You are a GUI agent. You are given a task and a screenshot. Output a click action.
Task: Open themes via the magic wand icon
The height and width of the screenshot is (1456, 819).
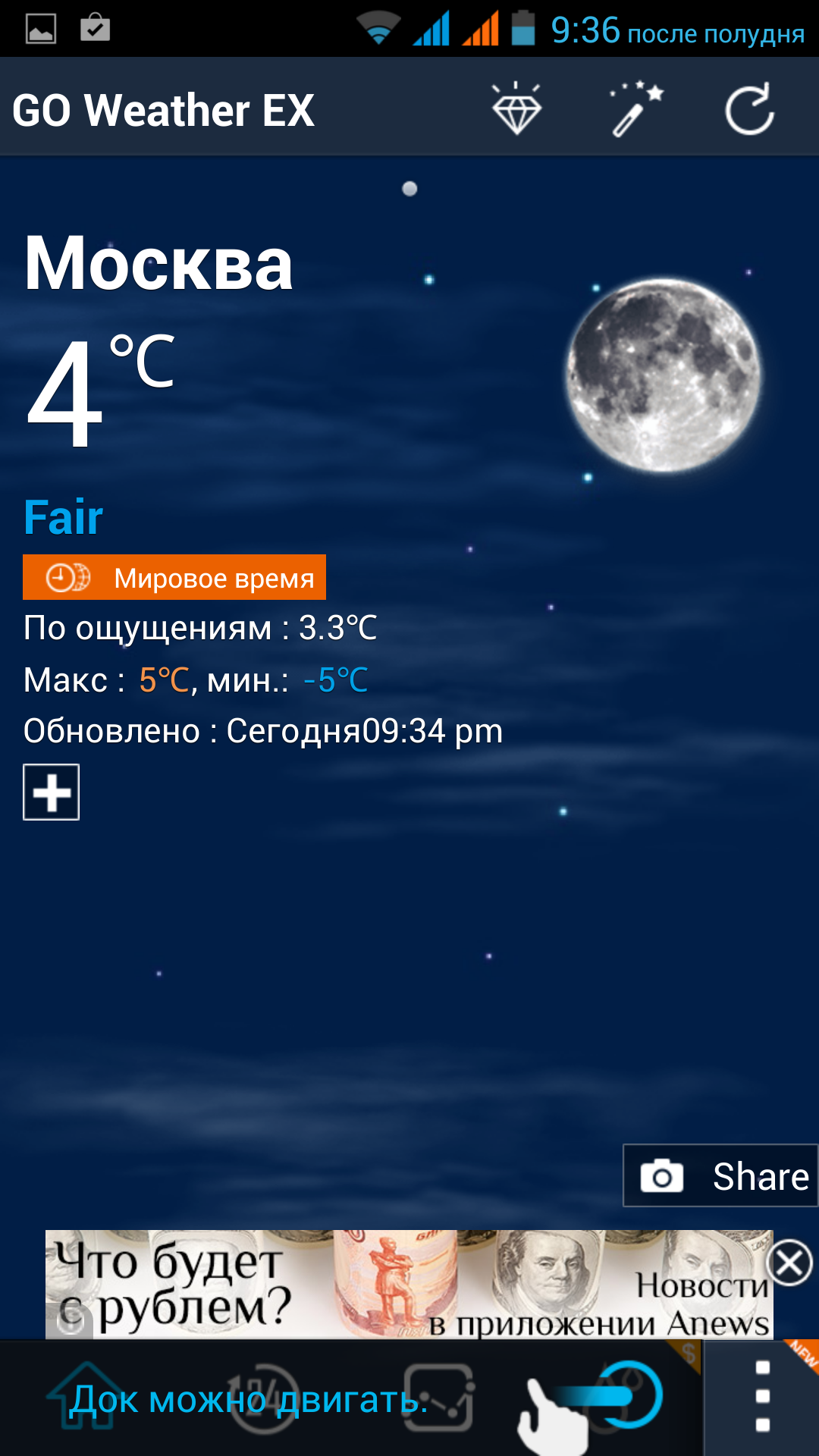pyautogui.click(x=635, y=110)
